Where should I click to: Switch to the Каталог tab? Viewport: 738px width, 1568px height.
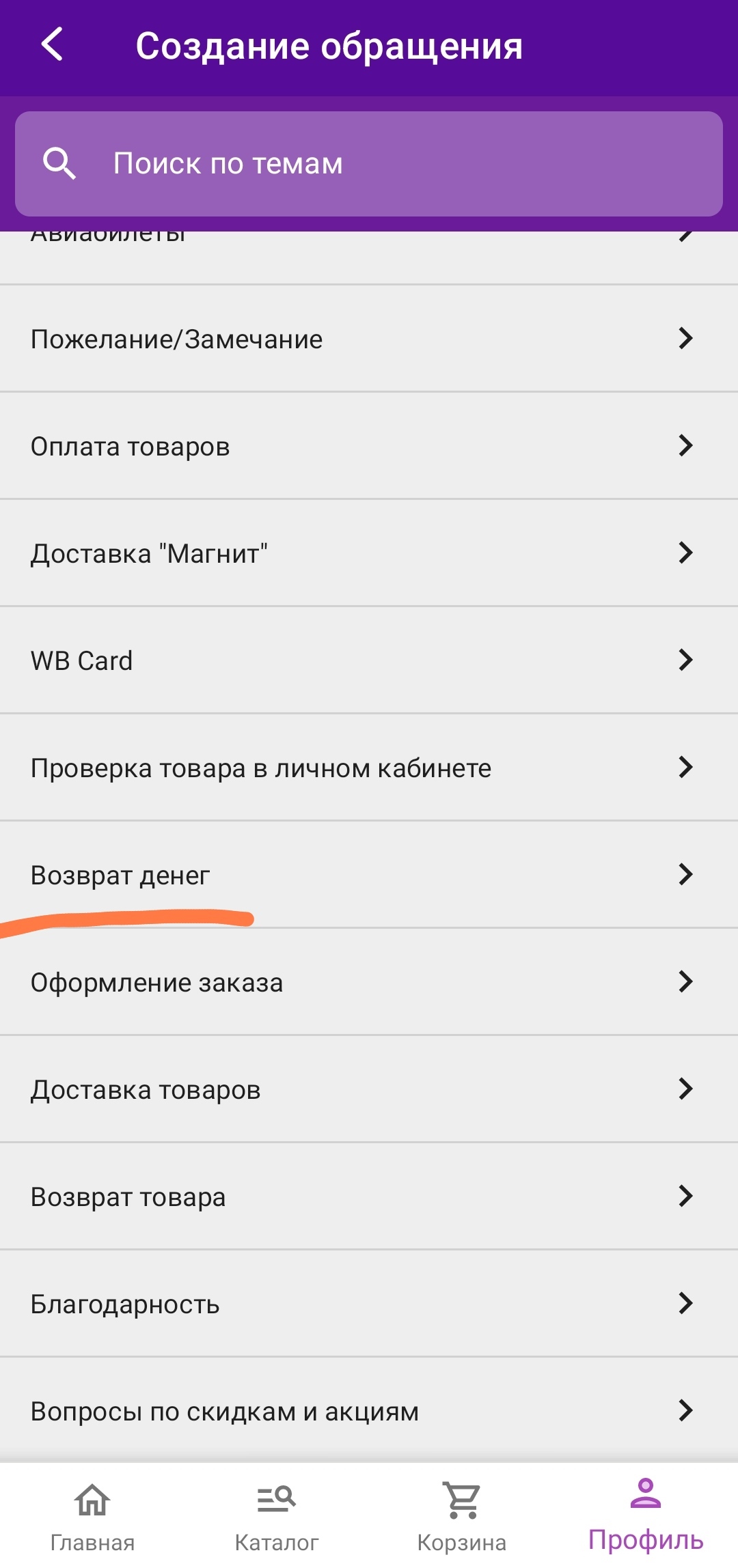[x=277, y=1516]
